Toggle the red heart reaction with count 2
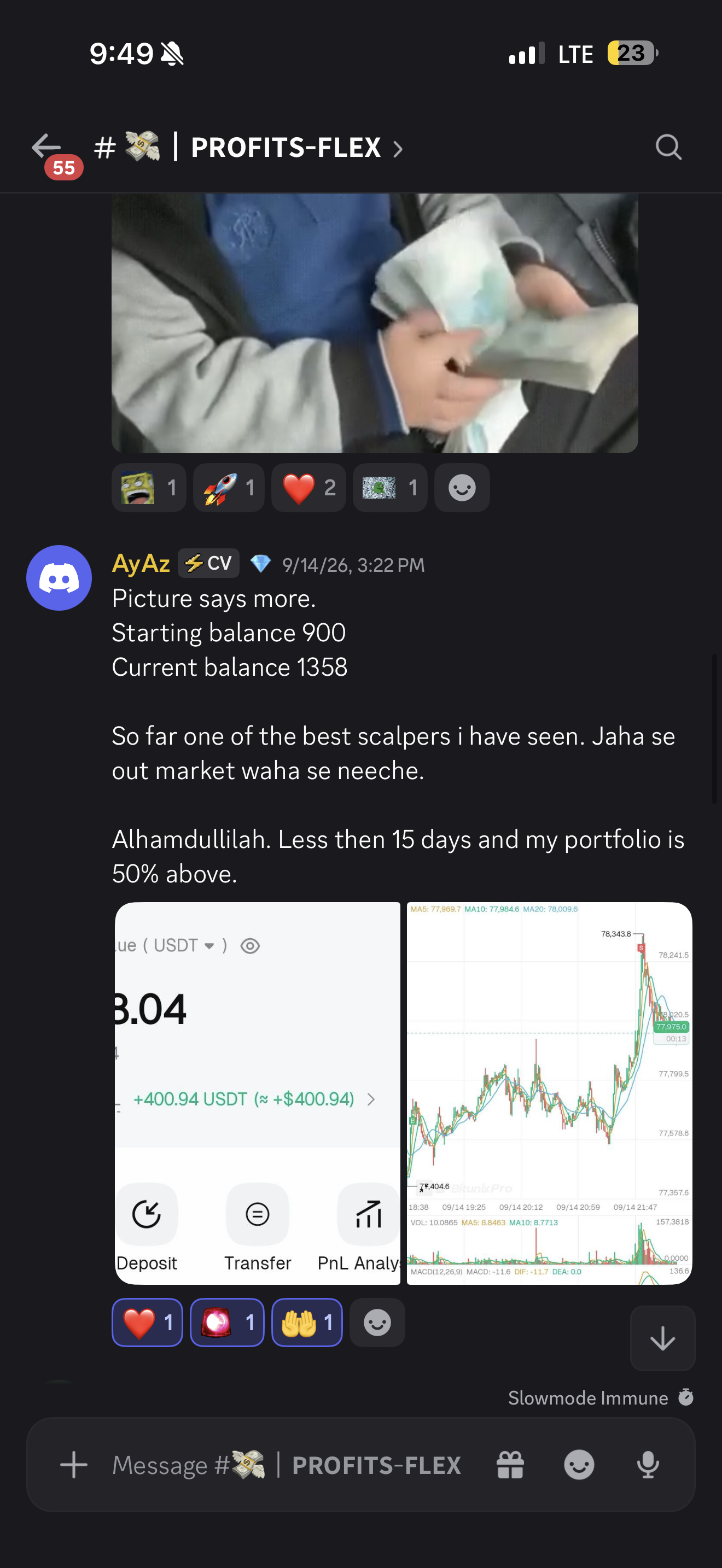This screenshot has width=722, height=1568. 308,488
